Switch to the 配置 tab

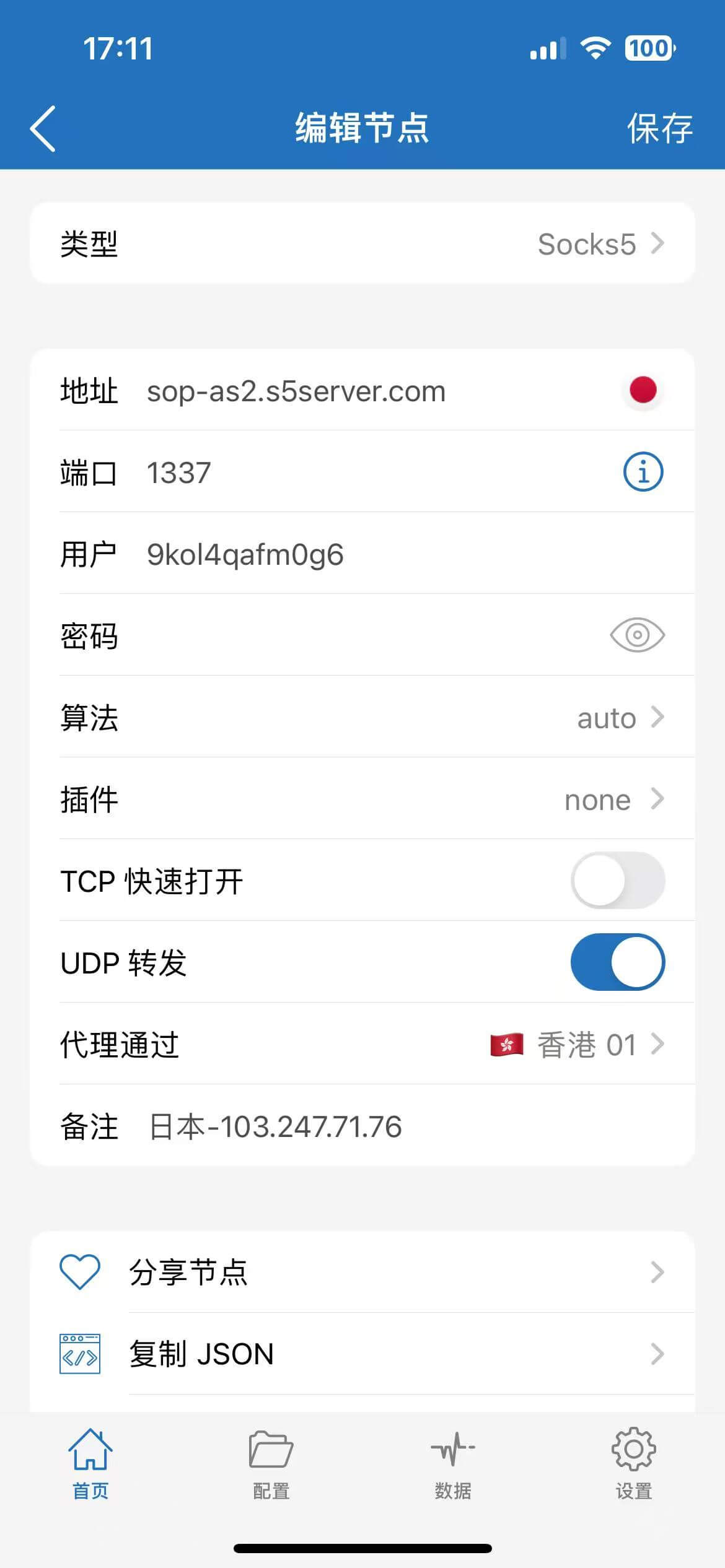coord(271,1464)
